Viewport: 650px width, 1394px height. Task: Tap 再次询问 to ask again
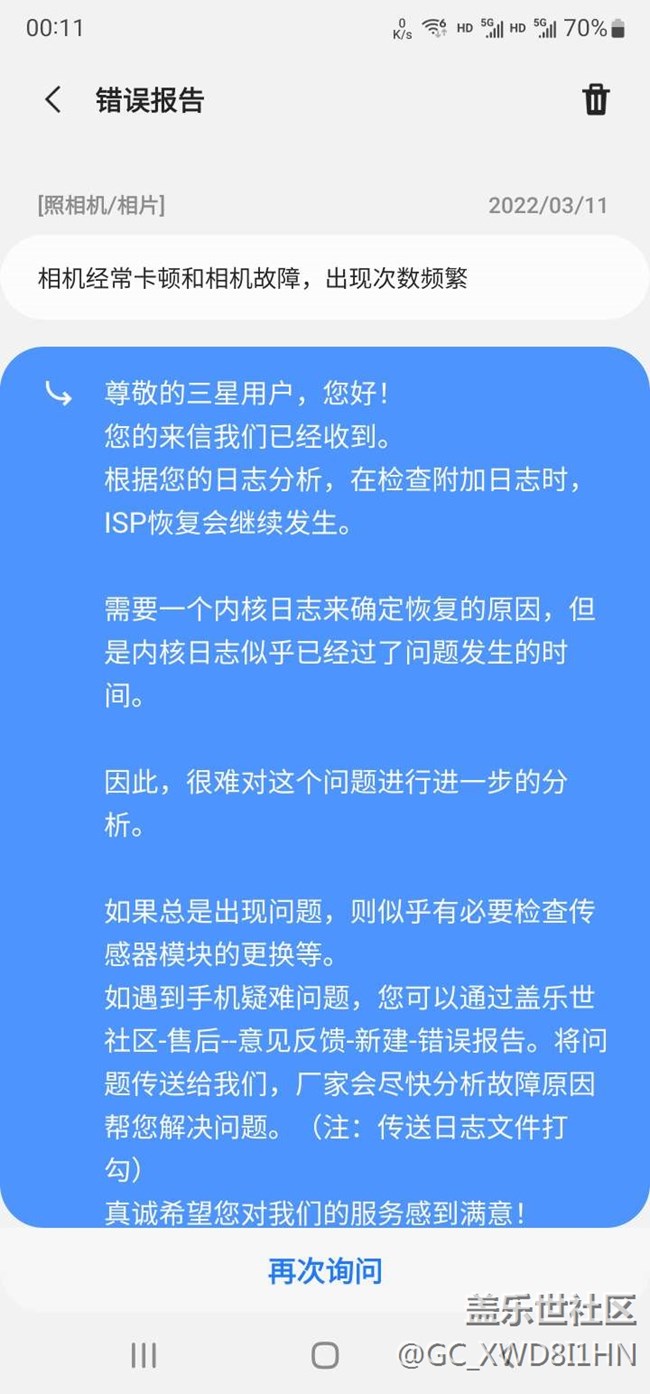(x=325, y=1272)
